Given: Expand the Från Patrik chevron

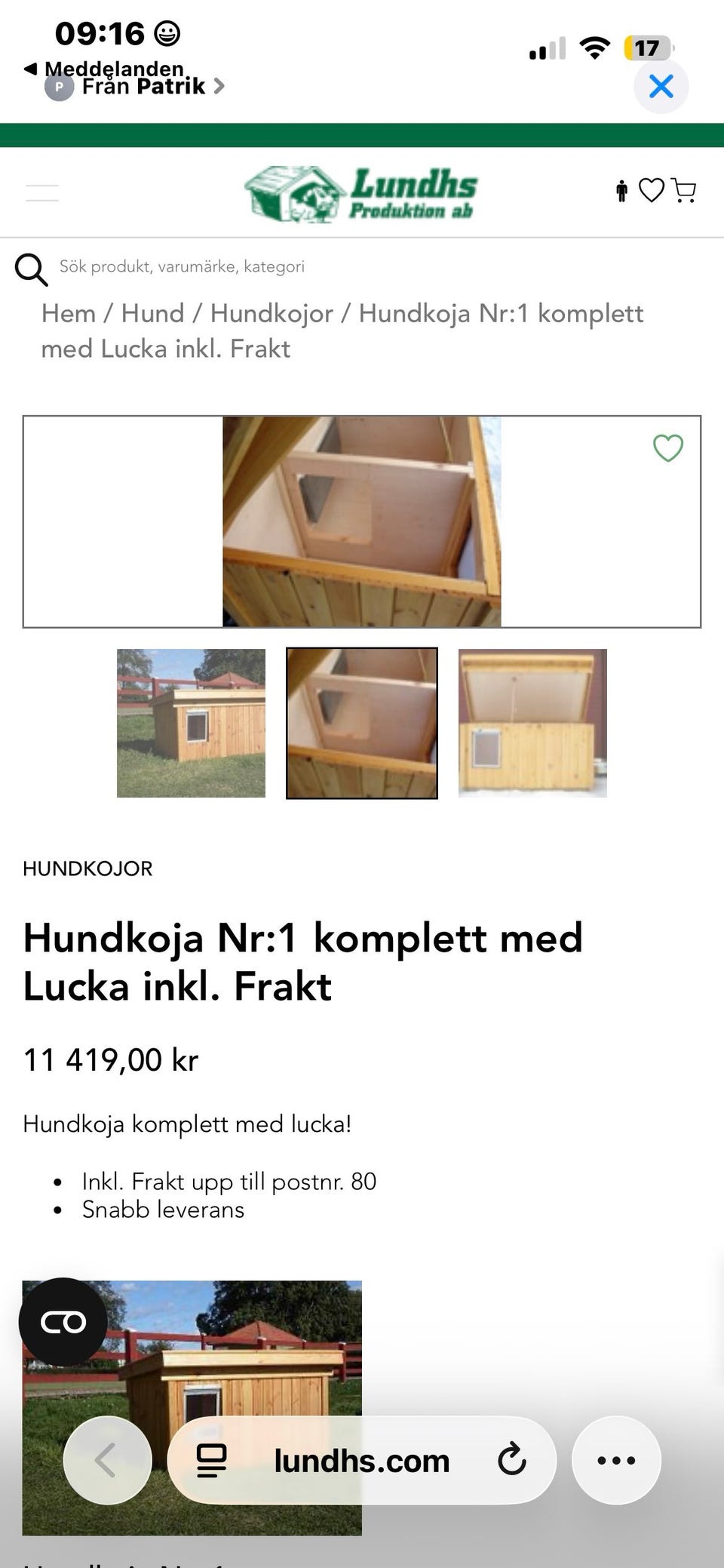Looking at the screenshot, I should point(219,86).
